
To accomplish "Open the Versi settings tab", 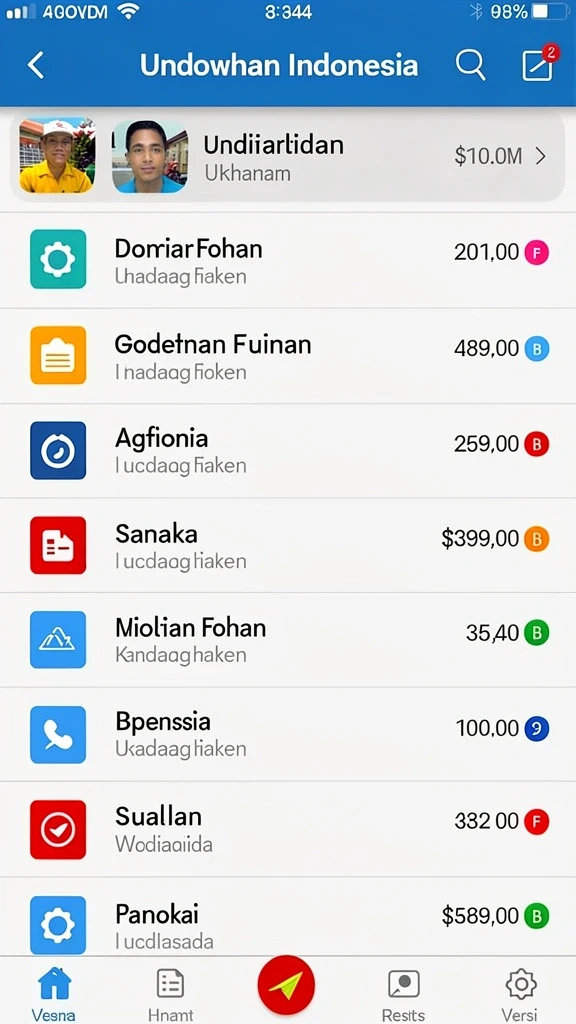I will (x=520, y=993).
